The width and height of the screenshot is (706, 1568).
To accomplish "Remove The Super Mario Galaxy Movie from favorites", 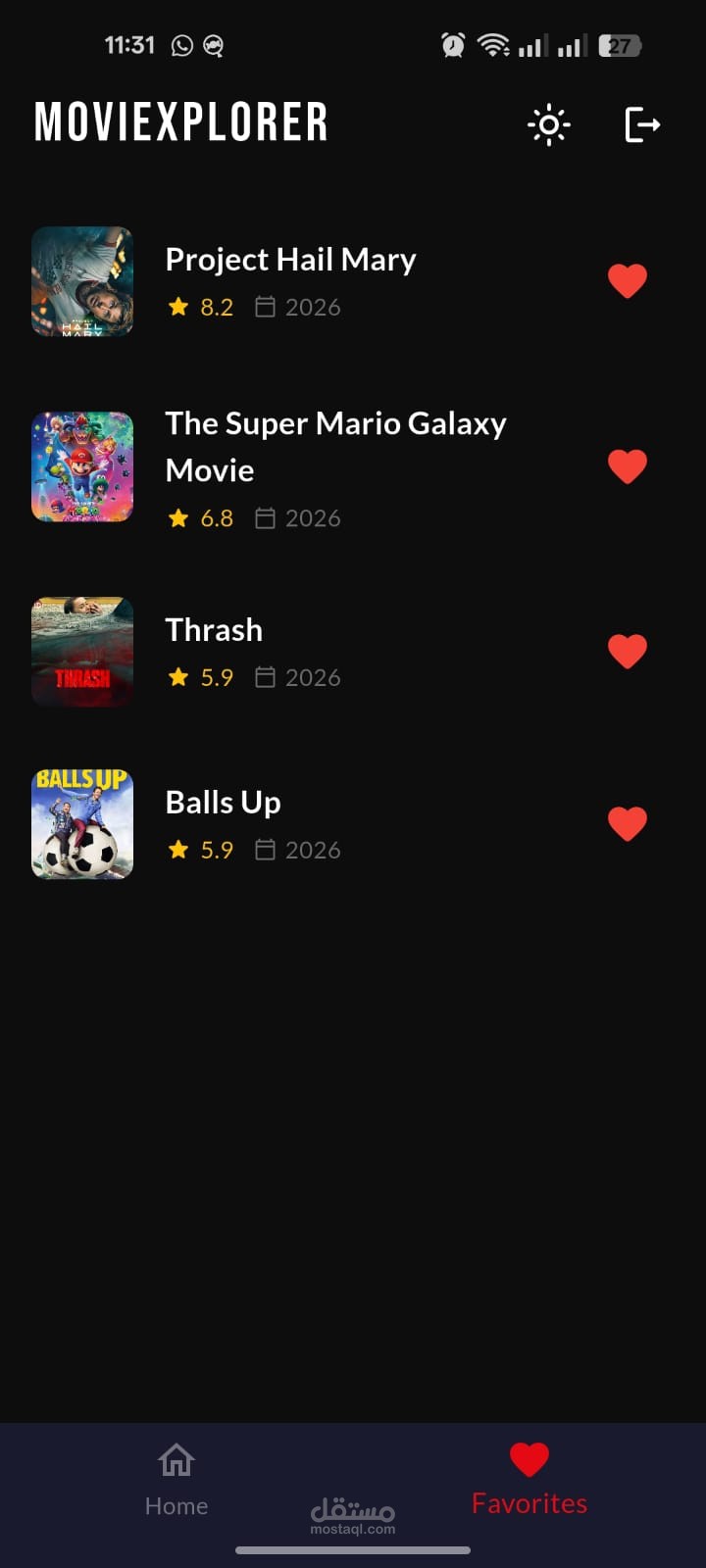I will pos(628,466).
